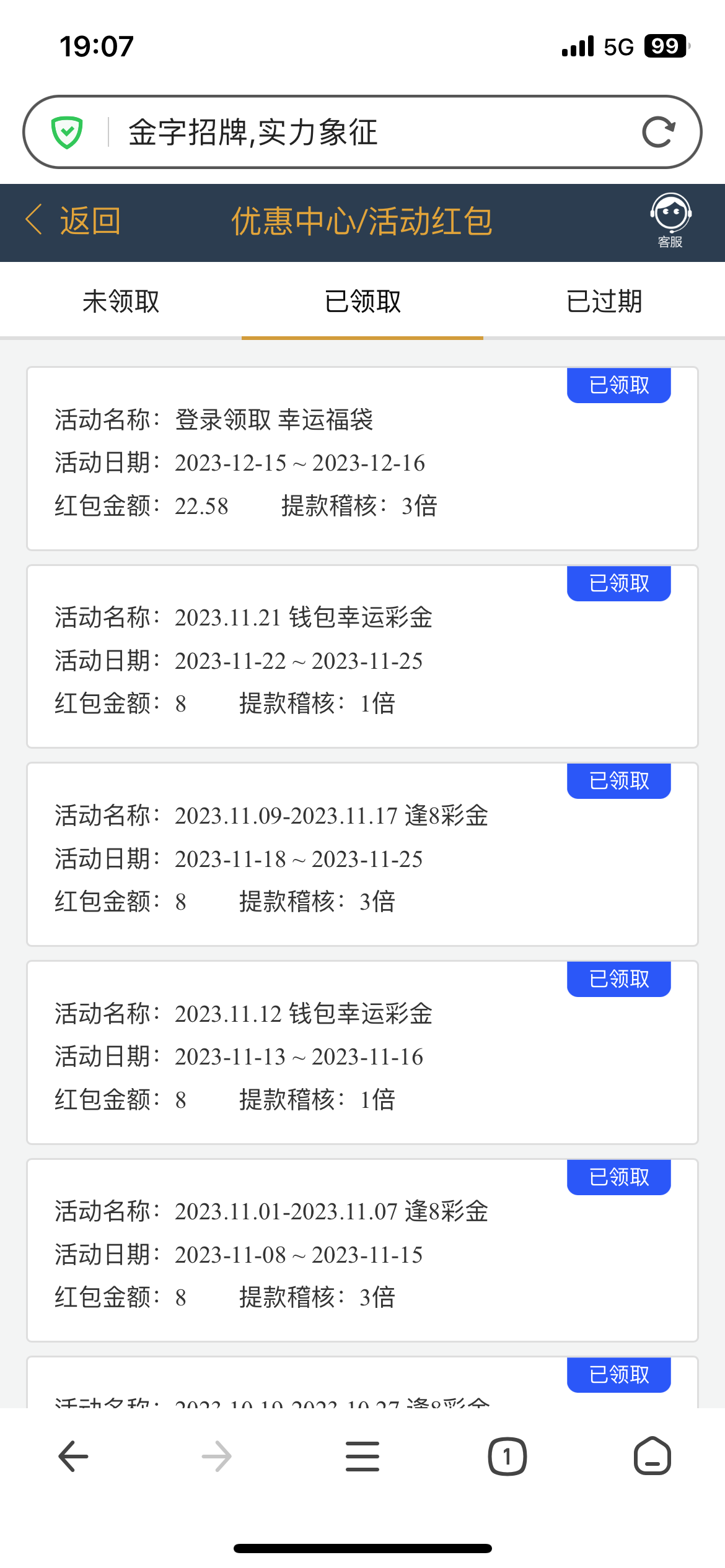Go to the browser home page

coord(652,1456)
